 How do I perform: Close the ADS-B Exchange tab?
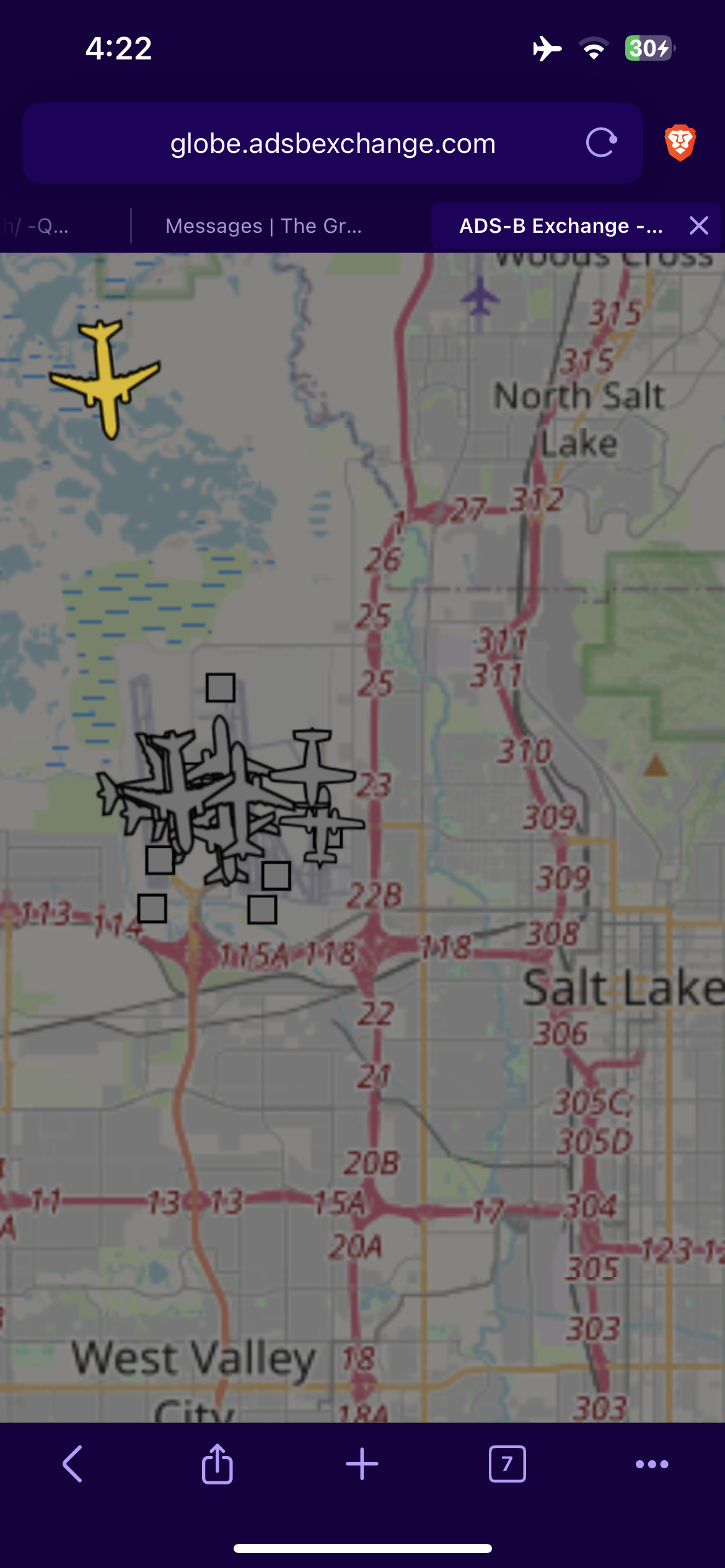pyautogui.click(x=699, y=225)
